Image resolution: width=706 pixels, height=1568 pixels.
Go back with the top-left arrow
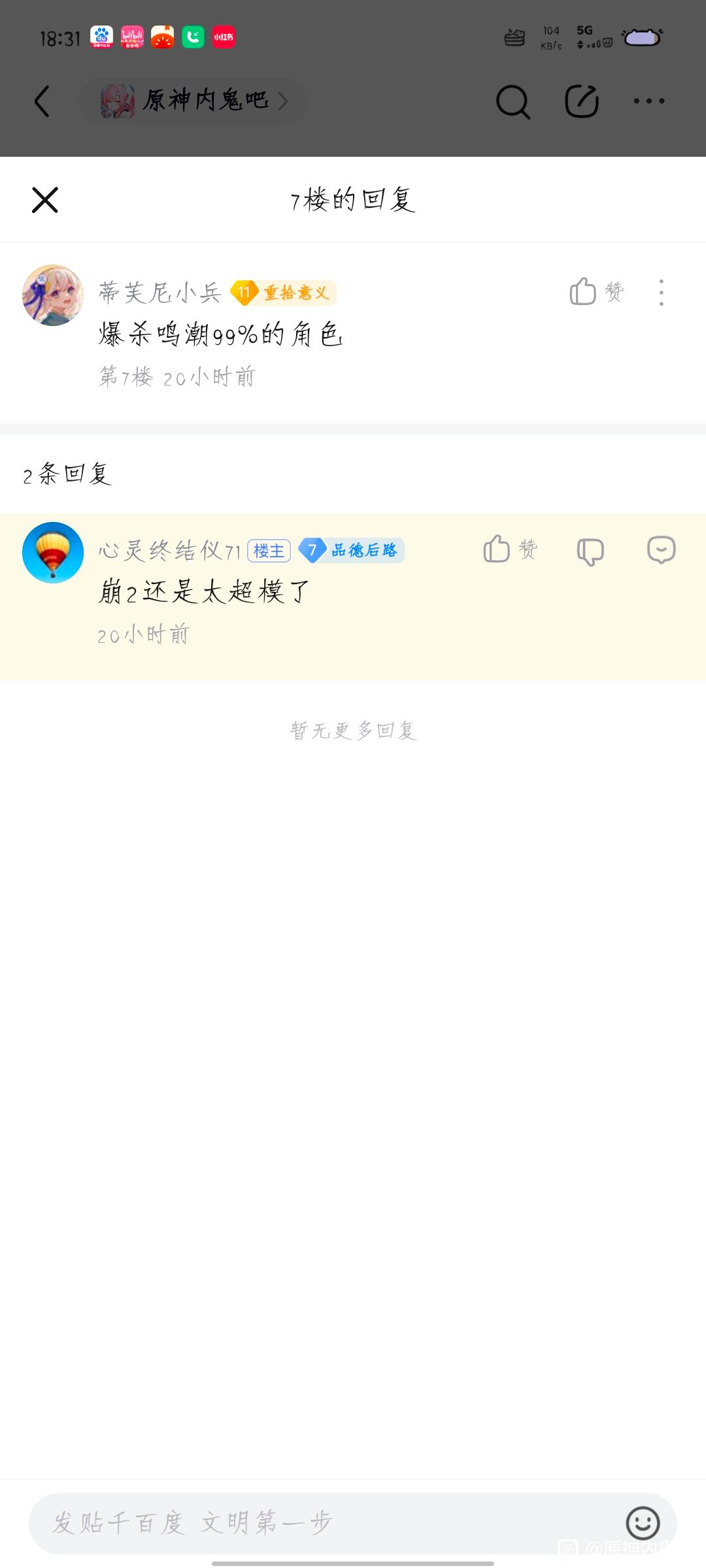42,101
